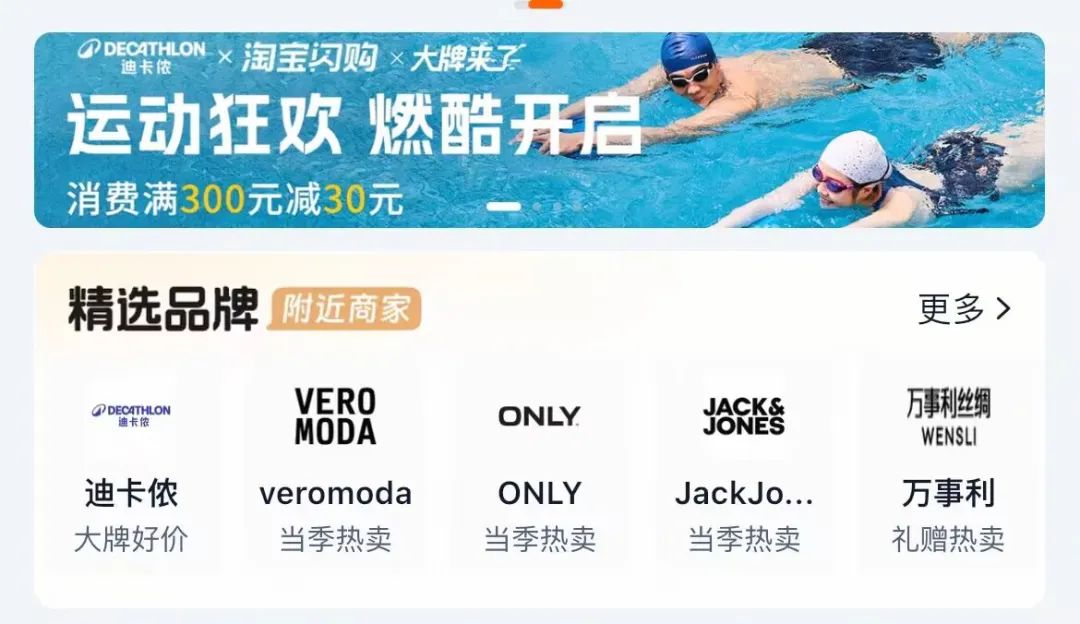Open the 万事利 brand store

(947, 465)
